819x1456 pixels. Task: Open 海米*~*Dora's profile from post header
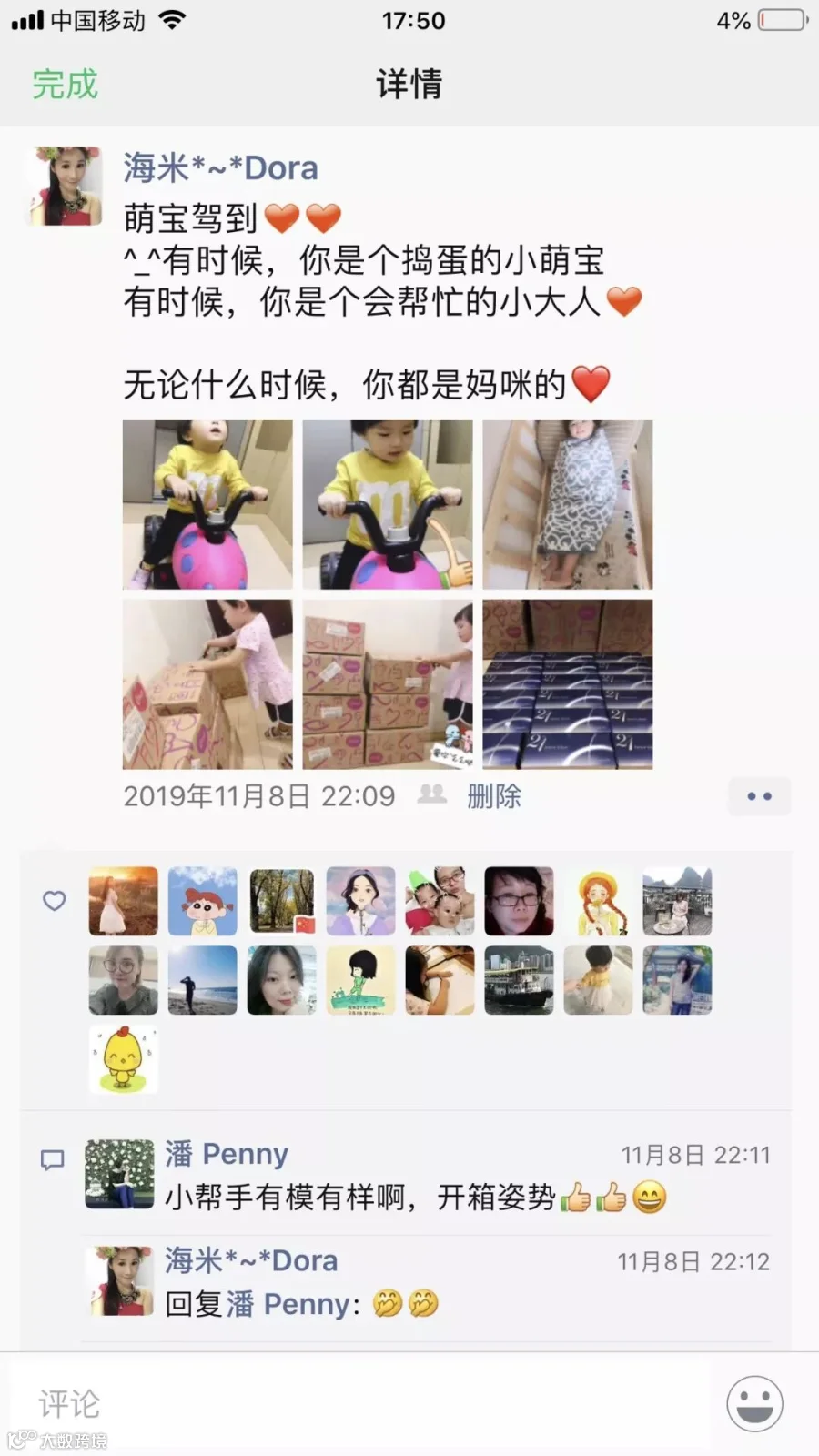click(x=221, y=168)
